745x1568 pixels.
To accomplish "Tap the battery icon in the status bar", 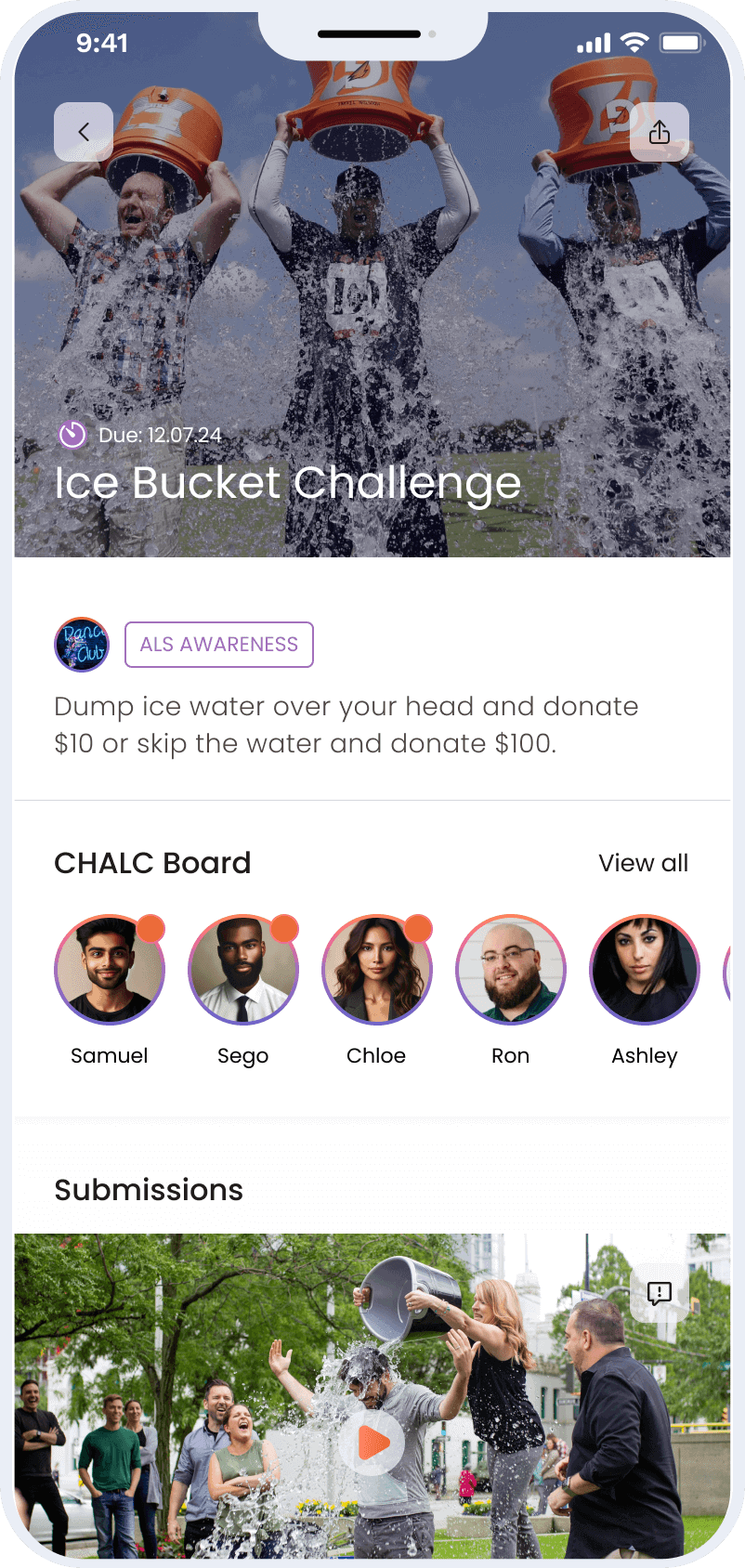I will tap(682, 42).
